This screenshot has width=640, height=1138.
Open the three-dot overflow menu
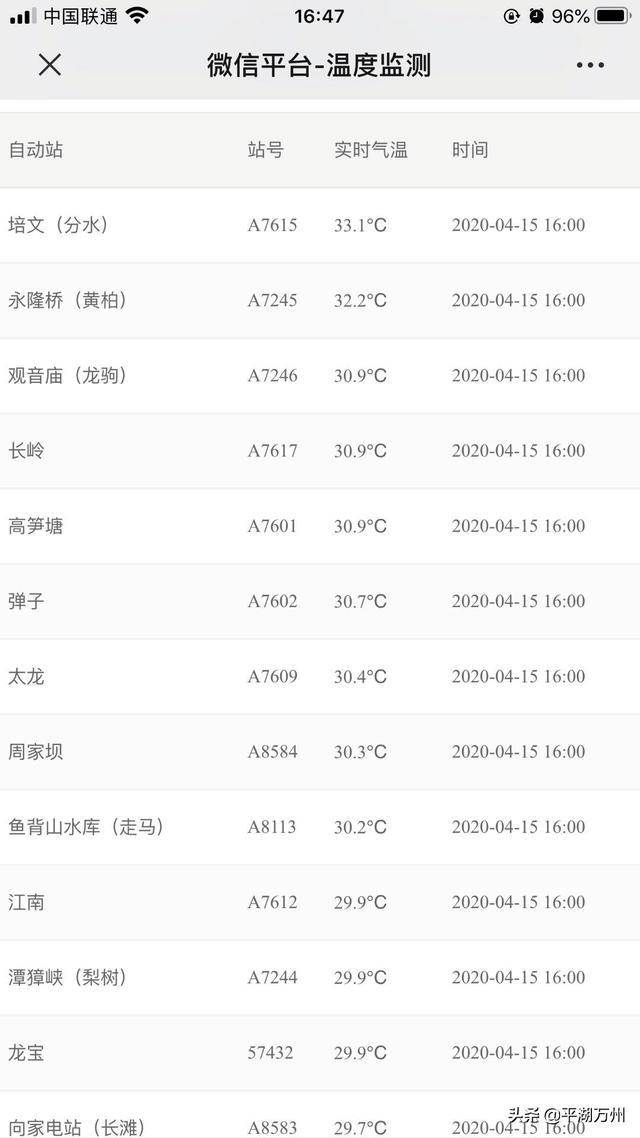point(590,65)
